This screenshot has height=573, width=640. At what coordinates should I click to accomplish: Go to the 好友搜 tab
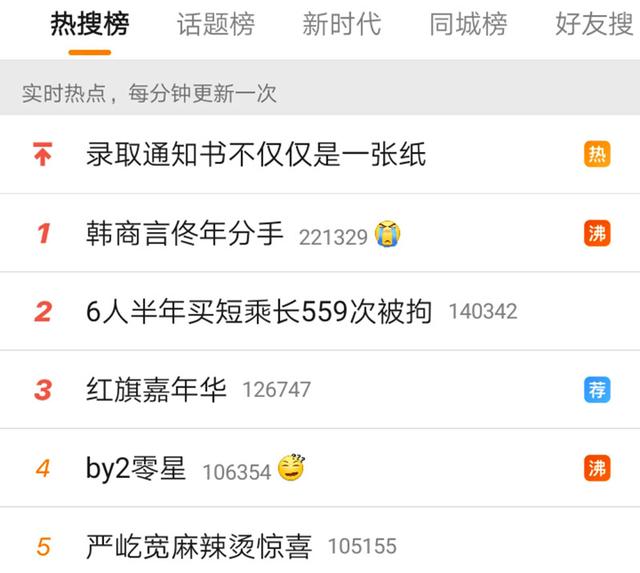click(595, 25)
